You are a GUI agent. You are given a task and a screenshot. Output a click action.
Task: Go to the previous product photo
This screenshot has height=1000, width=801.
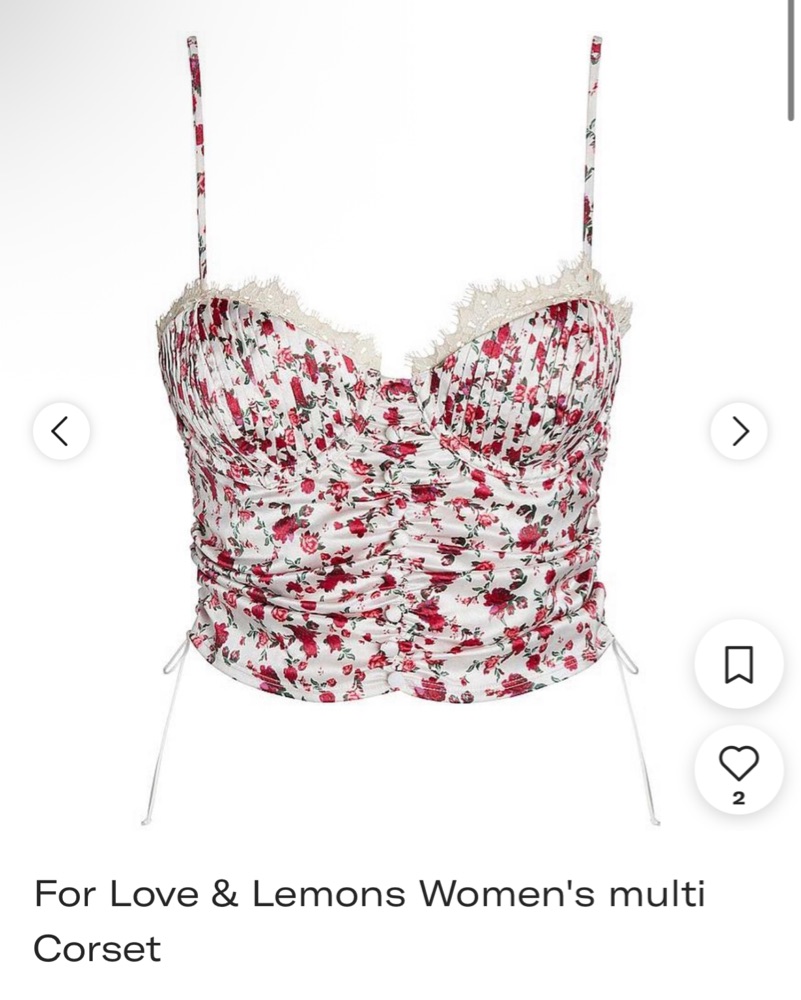(x=61, y=431)
